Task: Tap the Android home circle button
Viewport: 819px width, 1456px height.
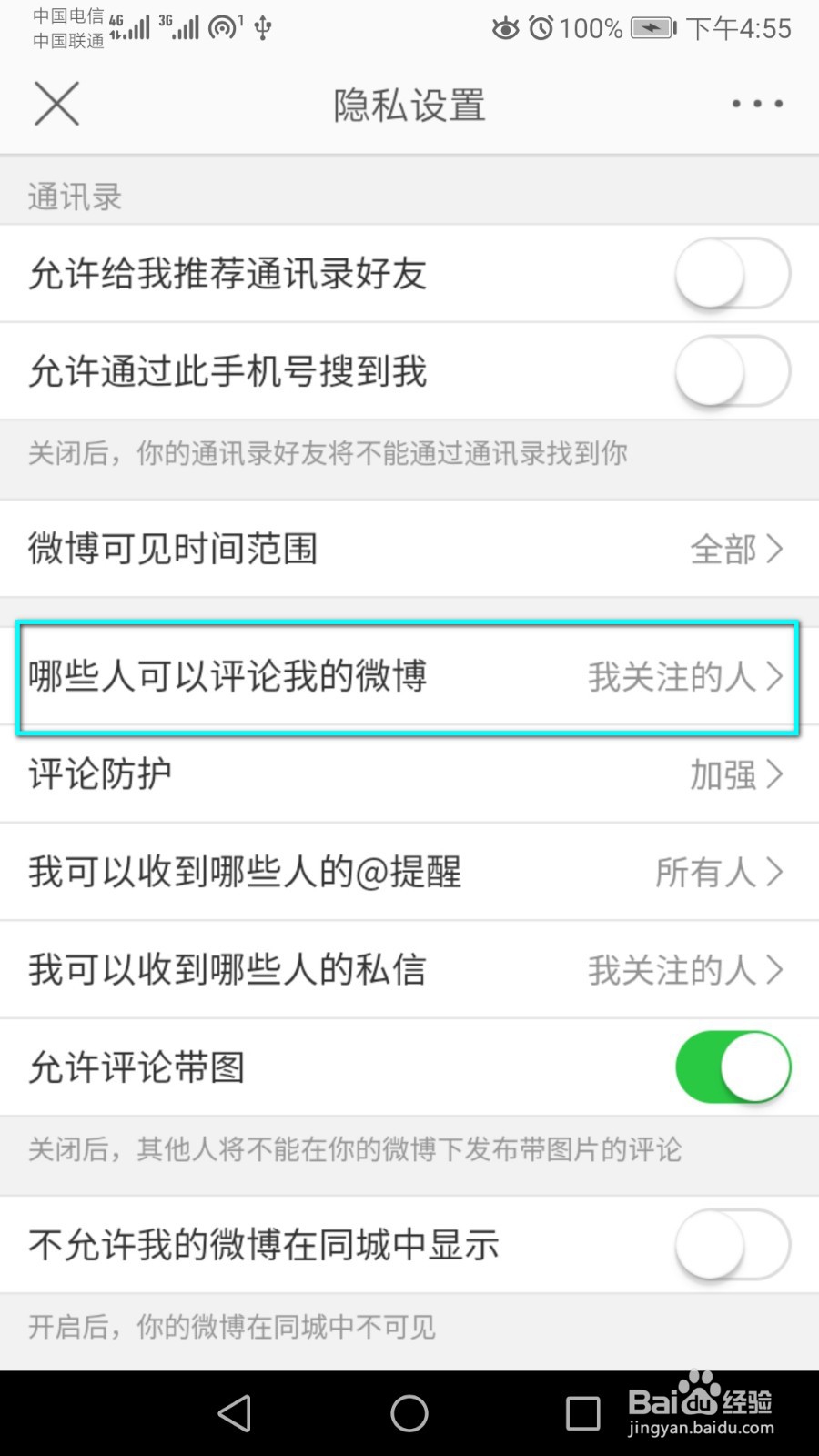Action: coord(409,1412)
